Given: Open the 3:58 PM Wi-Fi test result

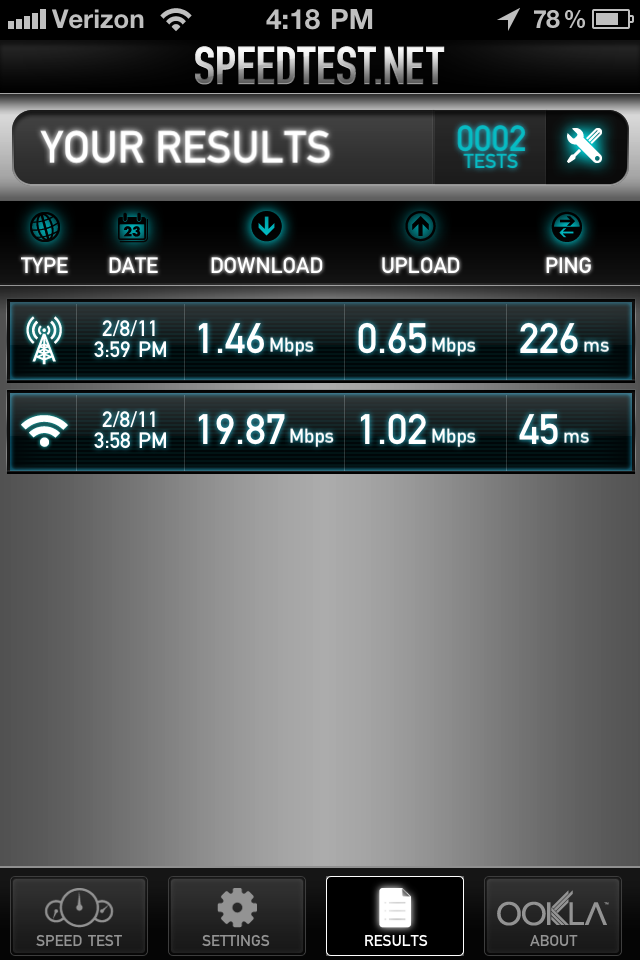Looking at the screenshot, I should (320, 432).
